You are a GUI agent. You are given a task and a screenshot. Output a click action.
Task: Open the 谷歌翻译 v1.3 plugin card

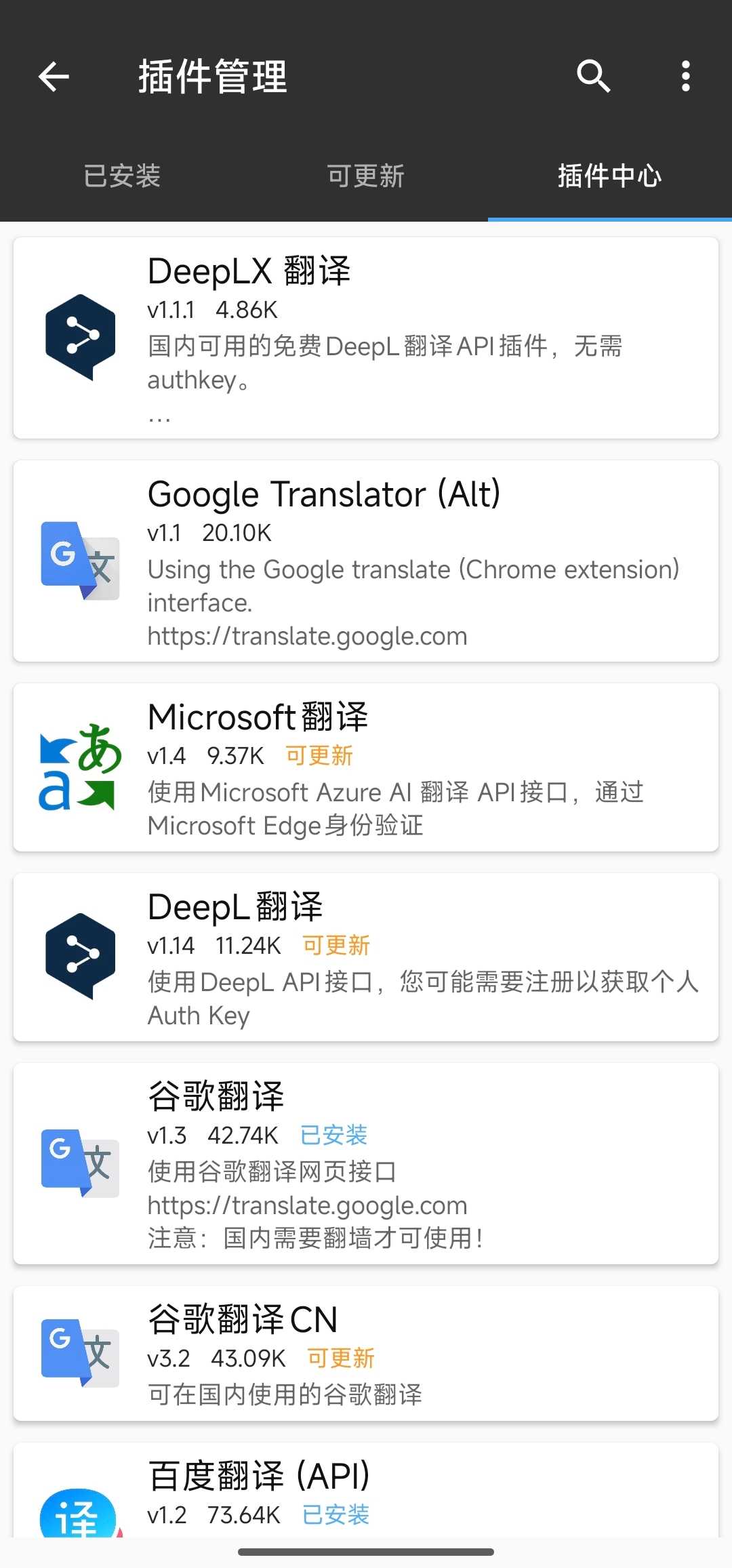[x=366, y=1163]
